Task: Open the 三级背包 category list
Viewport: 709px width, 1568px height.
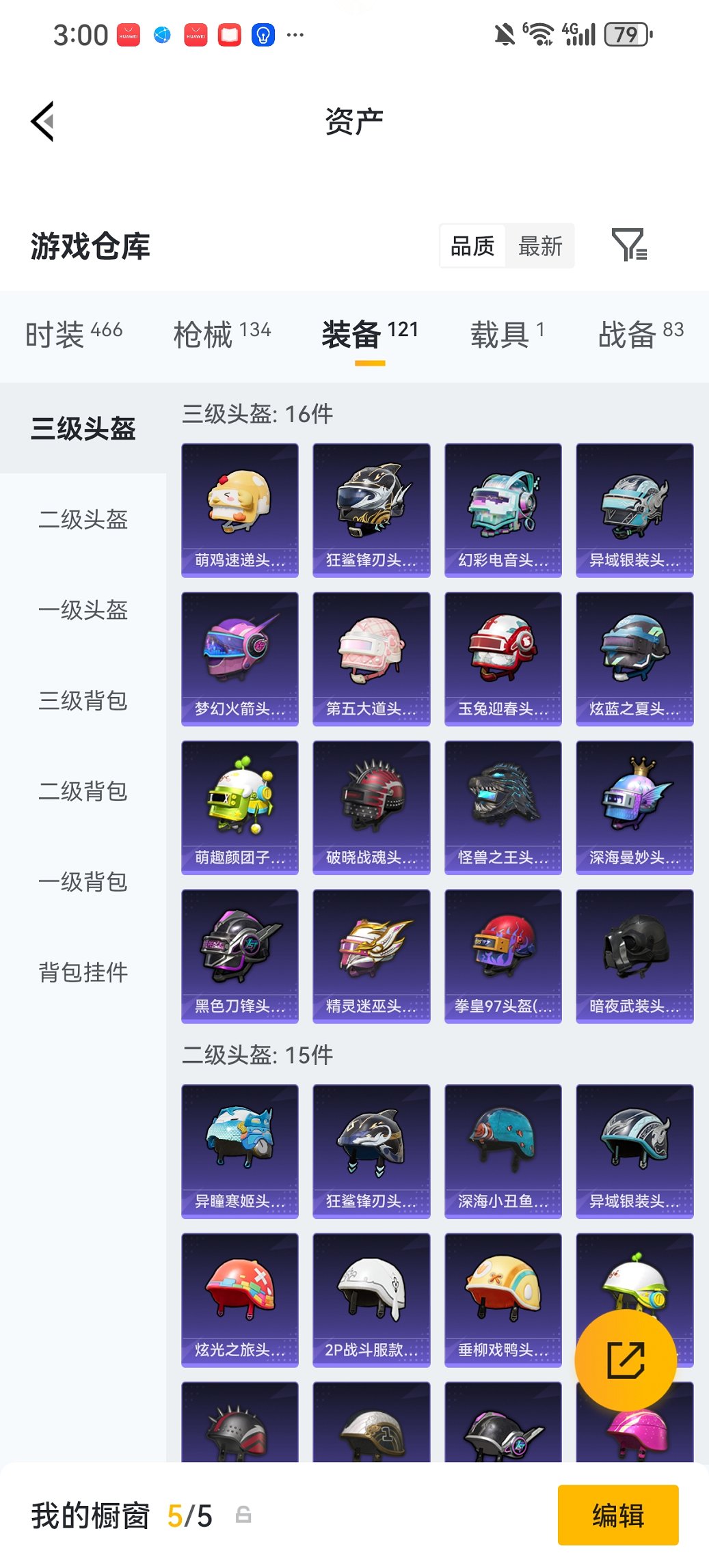Action: pyautogui.click(x=82, y=702)
